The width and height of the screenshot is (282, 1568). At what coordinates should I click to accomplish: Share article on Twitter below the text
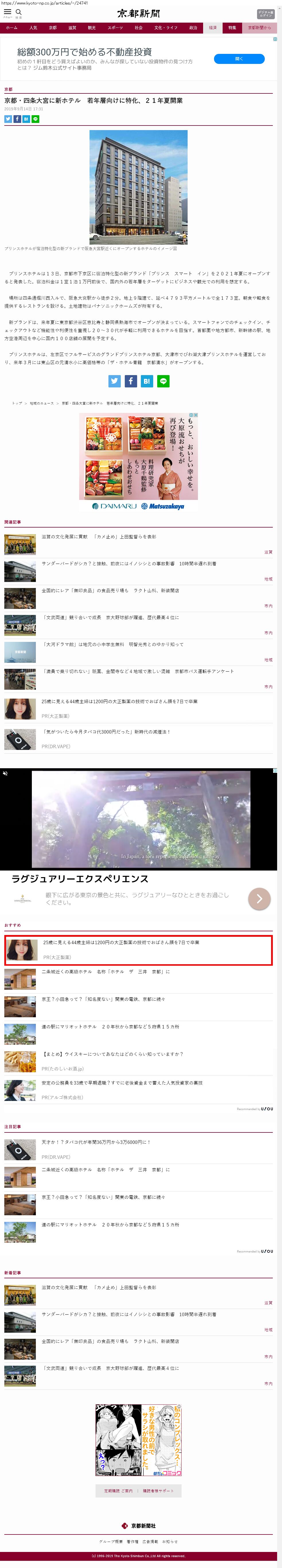click(114, 381)
